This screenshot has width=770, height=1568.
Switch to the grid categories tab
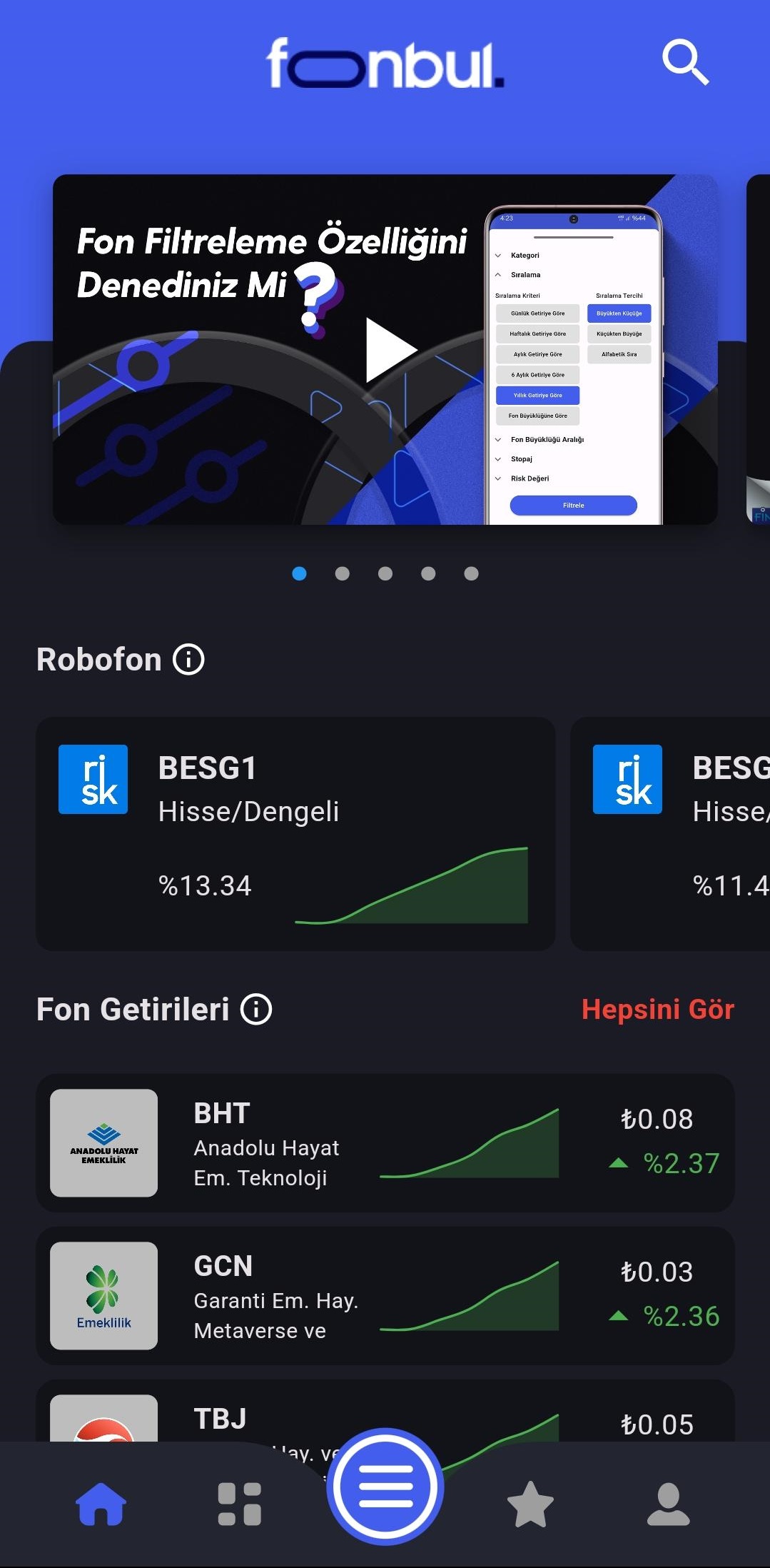(x=239, y=1504)
